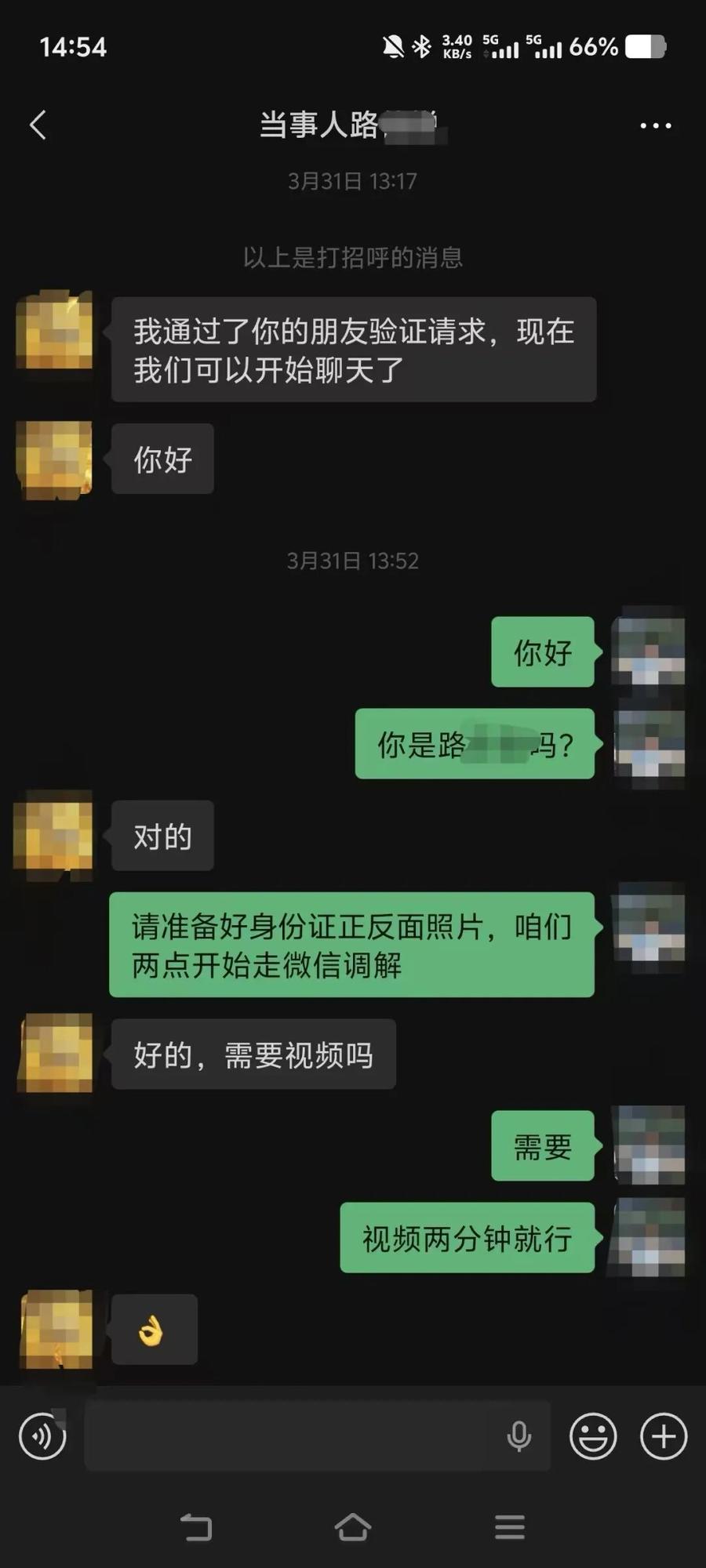Switch to voice message input
Screen dimensions: 706x1568
42,1436
